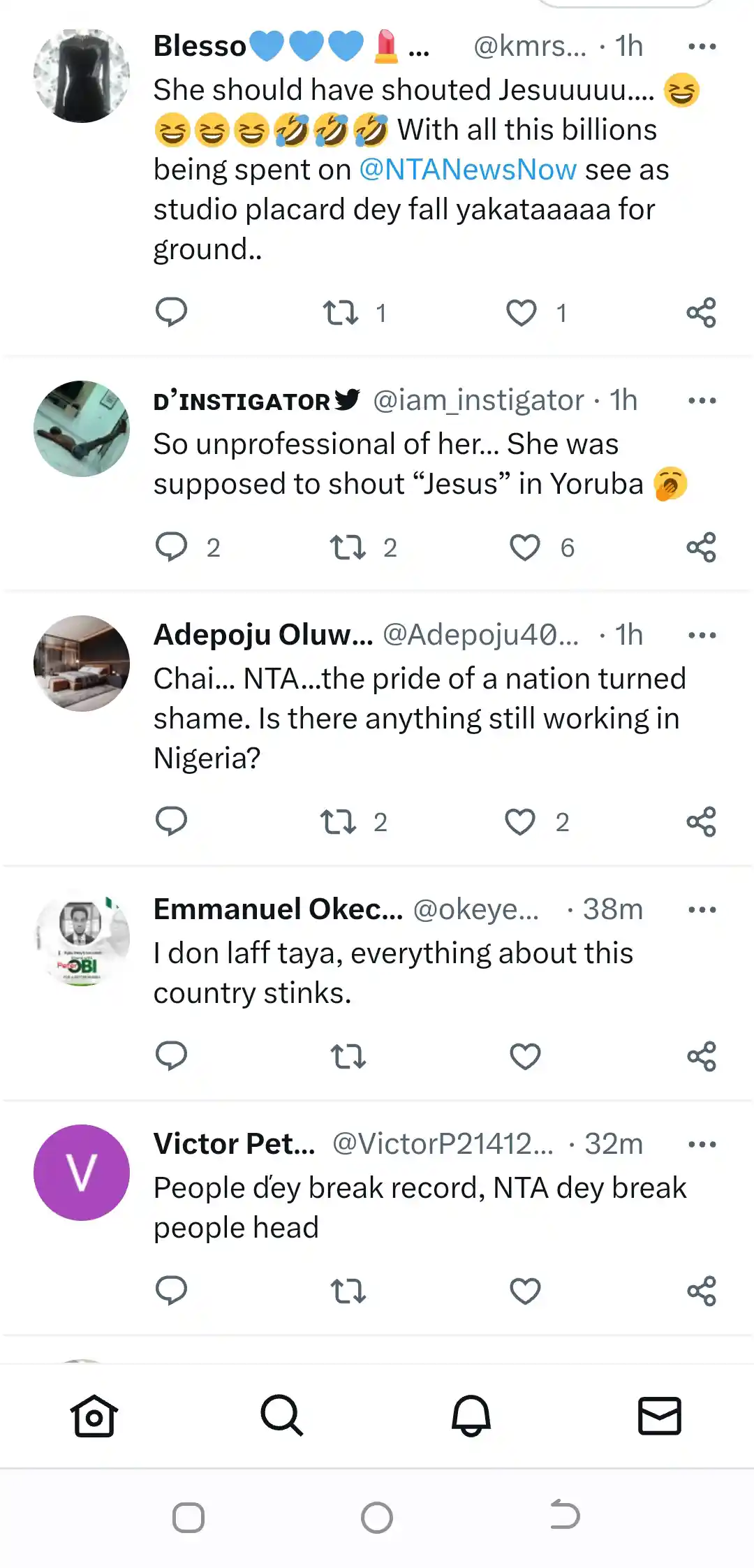This screenshot has height=1568, width=754.
Task: Tap the 1h timestamp on Blesso's reply
Action: (623, 46)
